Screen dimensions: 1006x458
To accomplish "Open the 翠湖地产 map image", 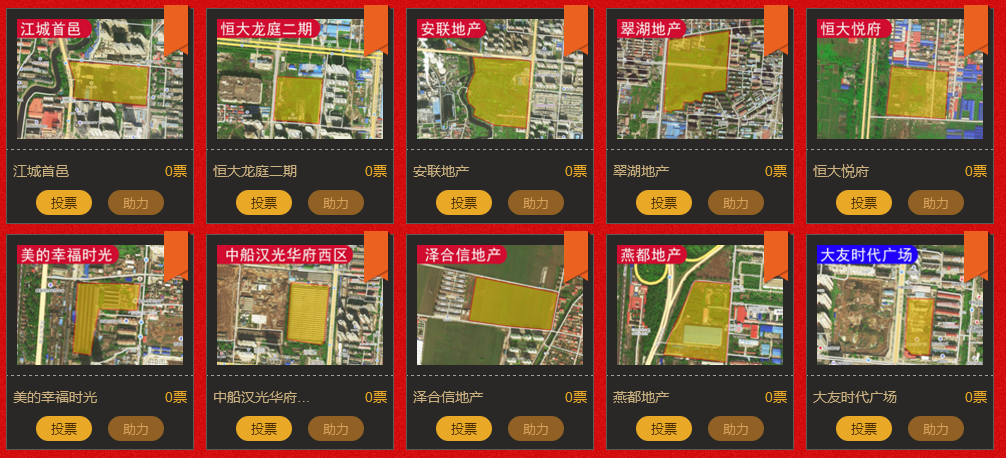I will tap(700, 85).
